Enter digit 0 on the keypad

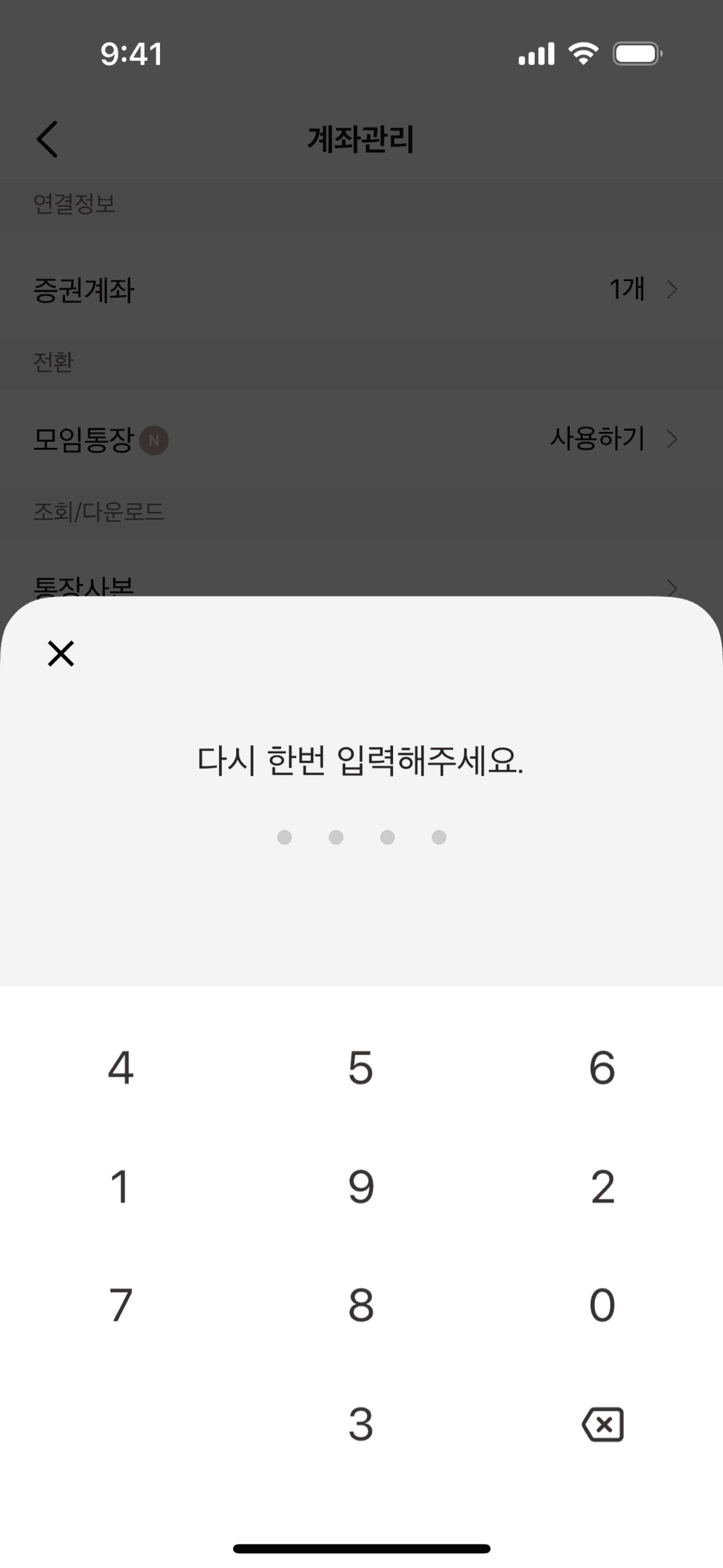[602, 1305]
